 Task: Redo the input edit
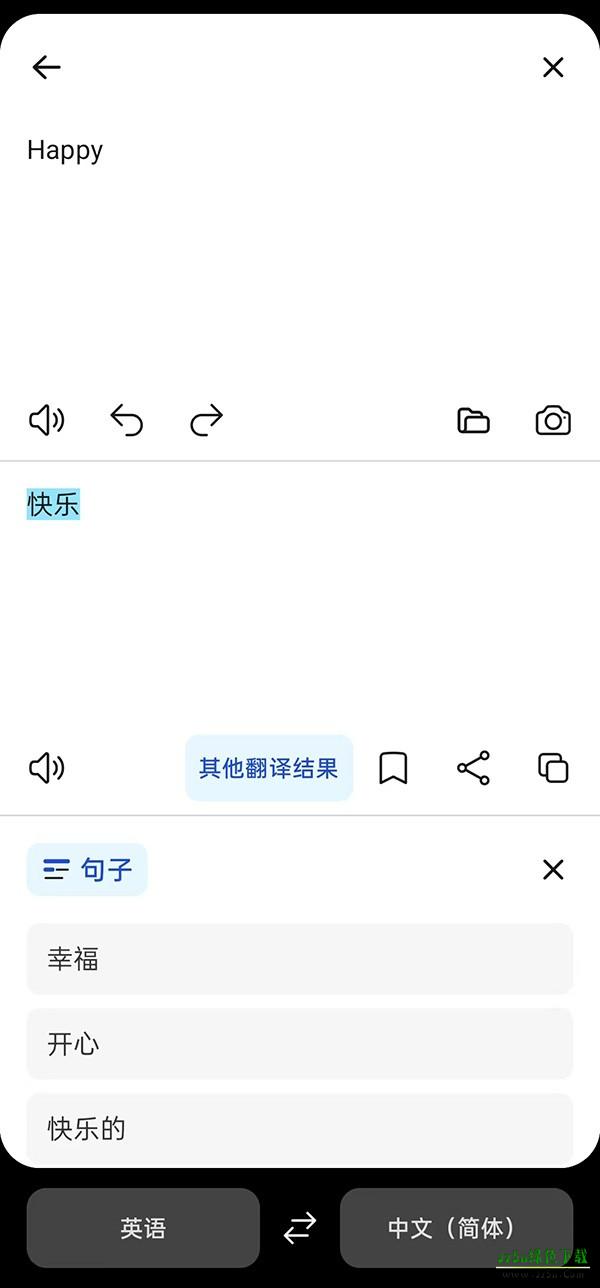click(x=206, y=421)
